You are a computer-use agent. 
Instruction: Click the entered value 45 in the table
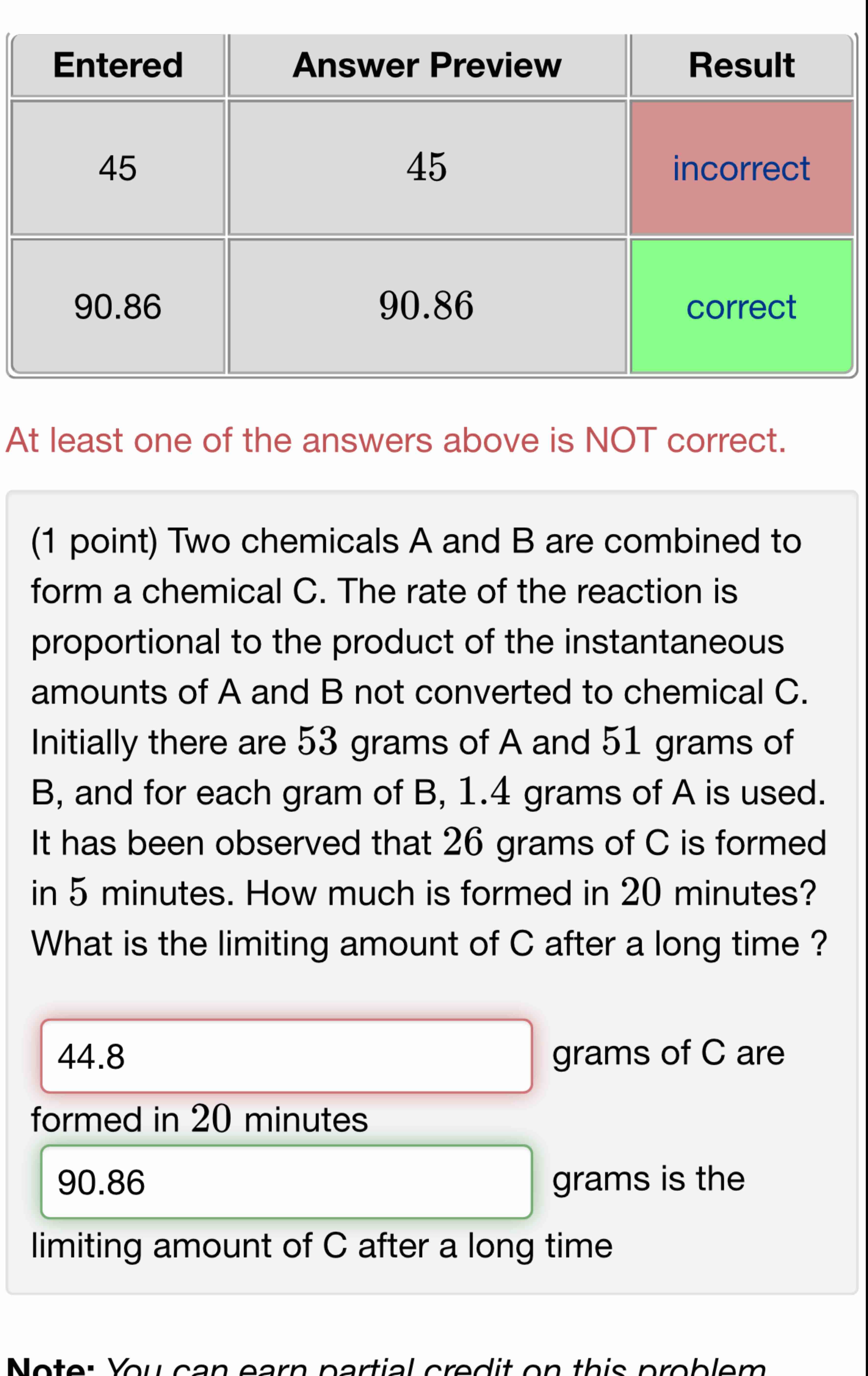(x=118, y=167)
